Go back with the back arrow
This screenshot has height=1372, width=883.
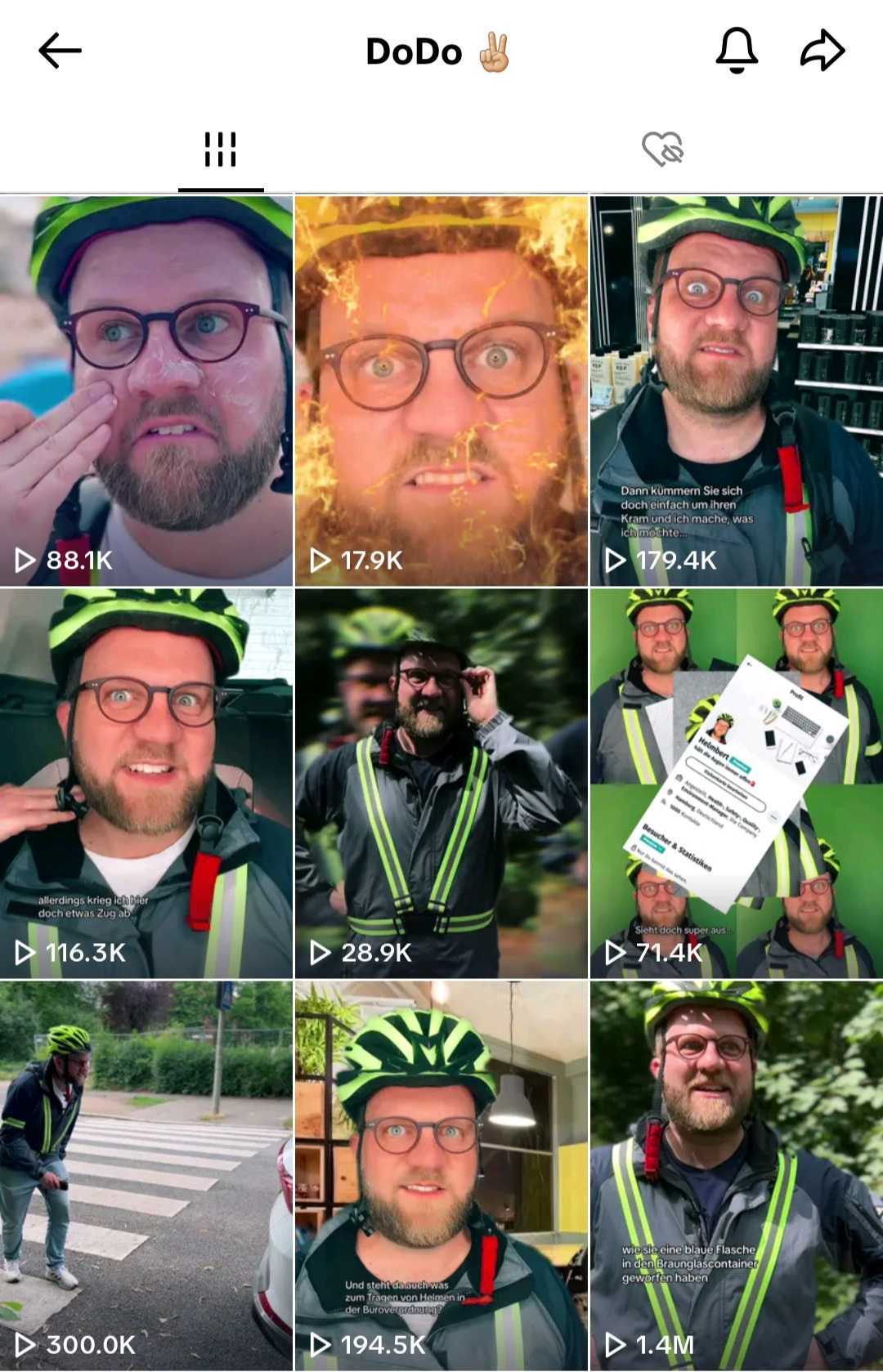coord(57,49)
